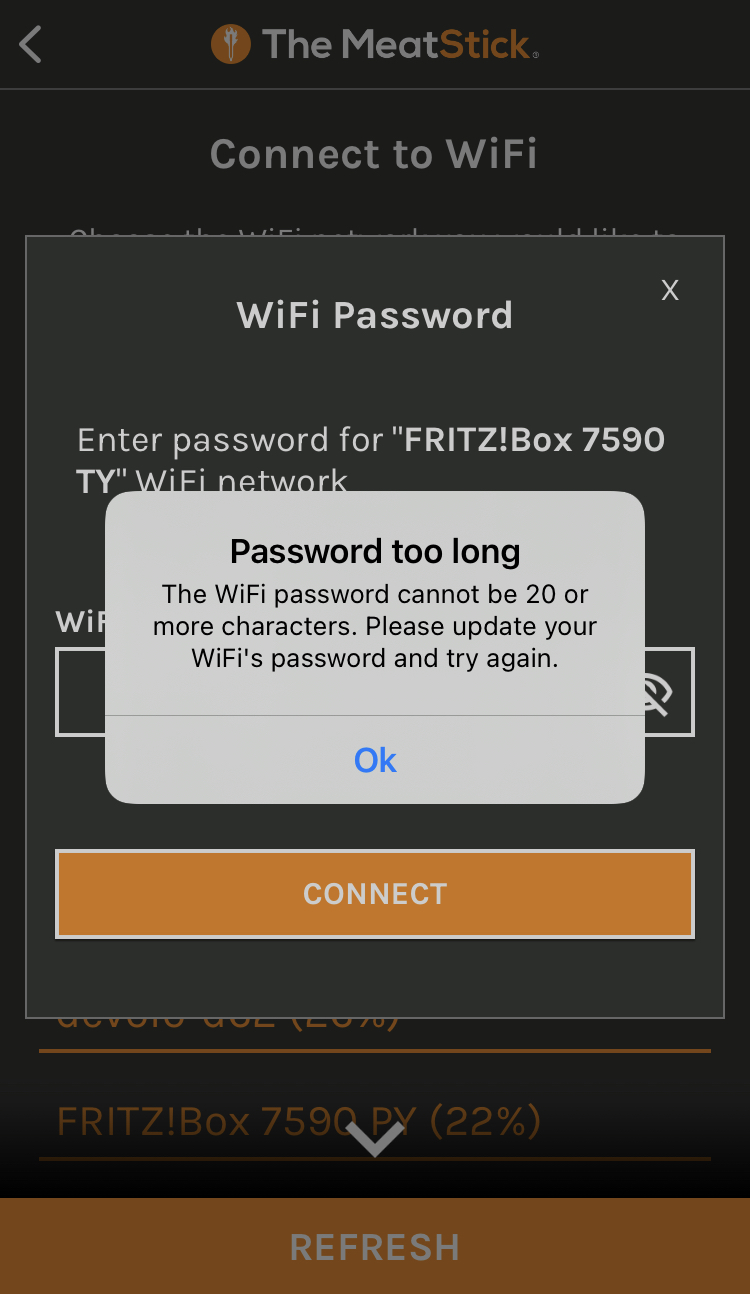Focus the WiFi password field

point(375,692)
